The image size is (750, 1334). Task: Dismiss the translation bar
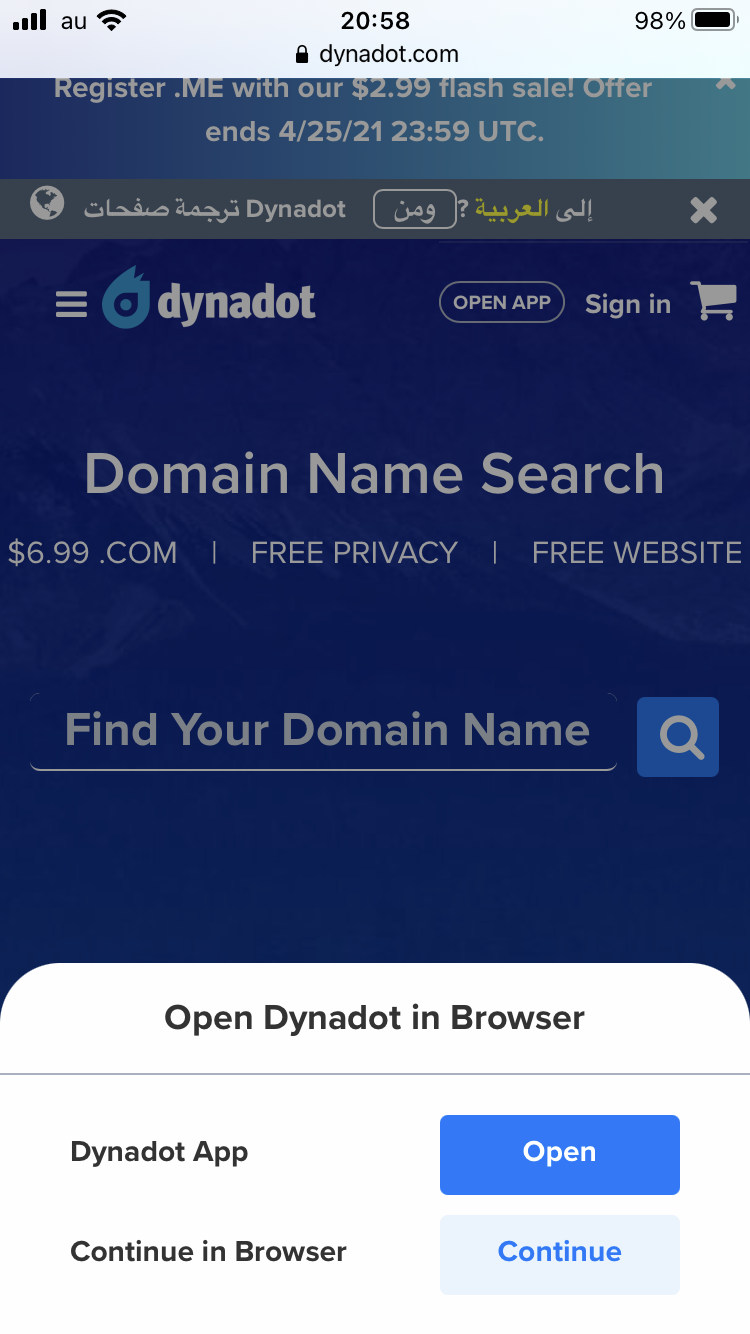(704, 210)
